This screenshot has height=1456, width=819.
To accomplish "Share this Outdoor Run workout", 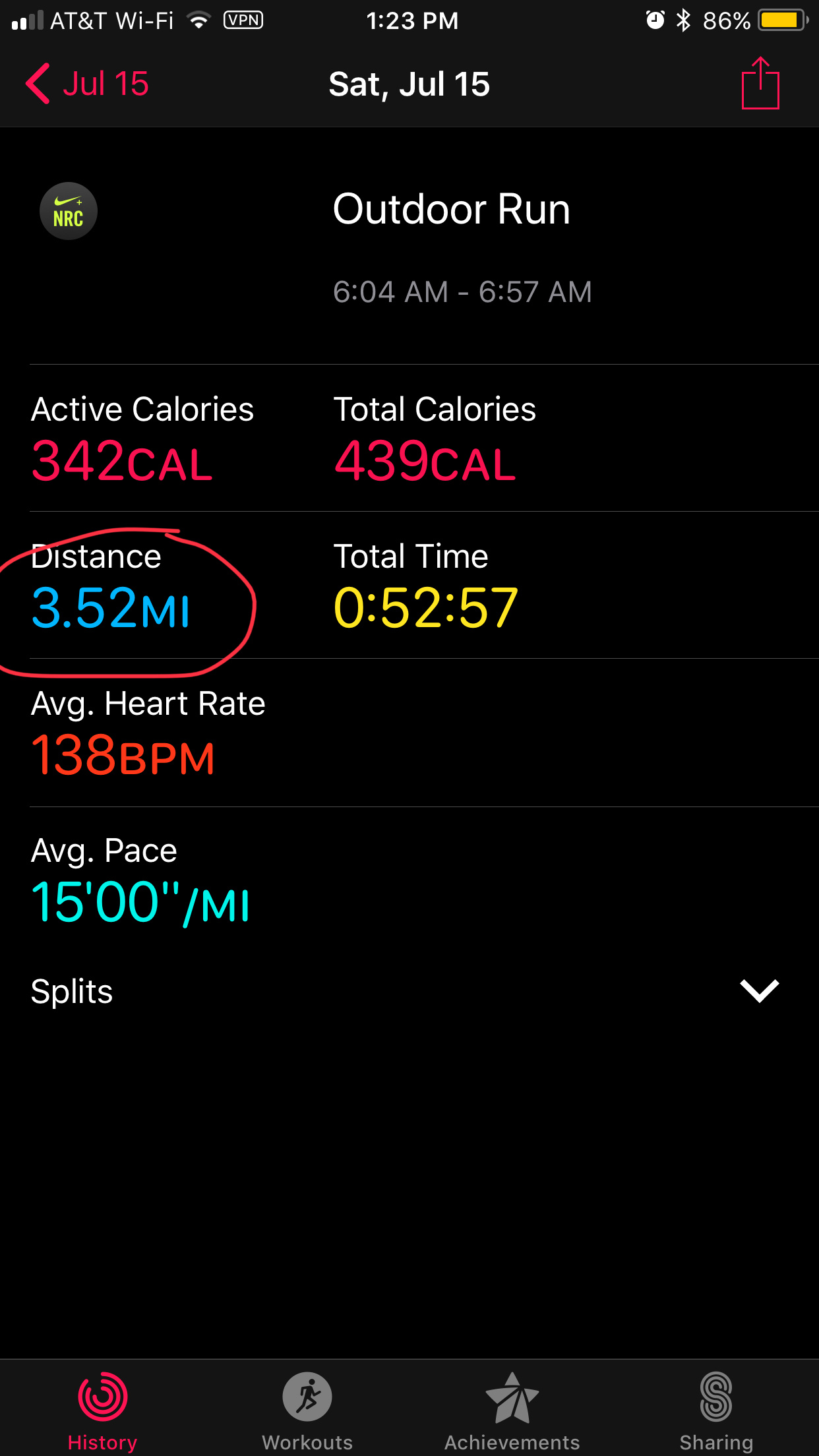I will tap(760, 83).
